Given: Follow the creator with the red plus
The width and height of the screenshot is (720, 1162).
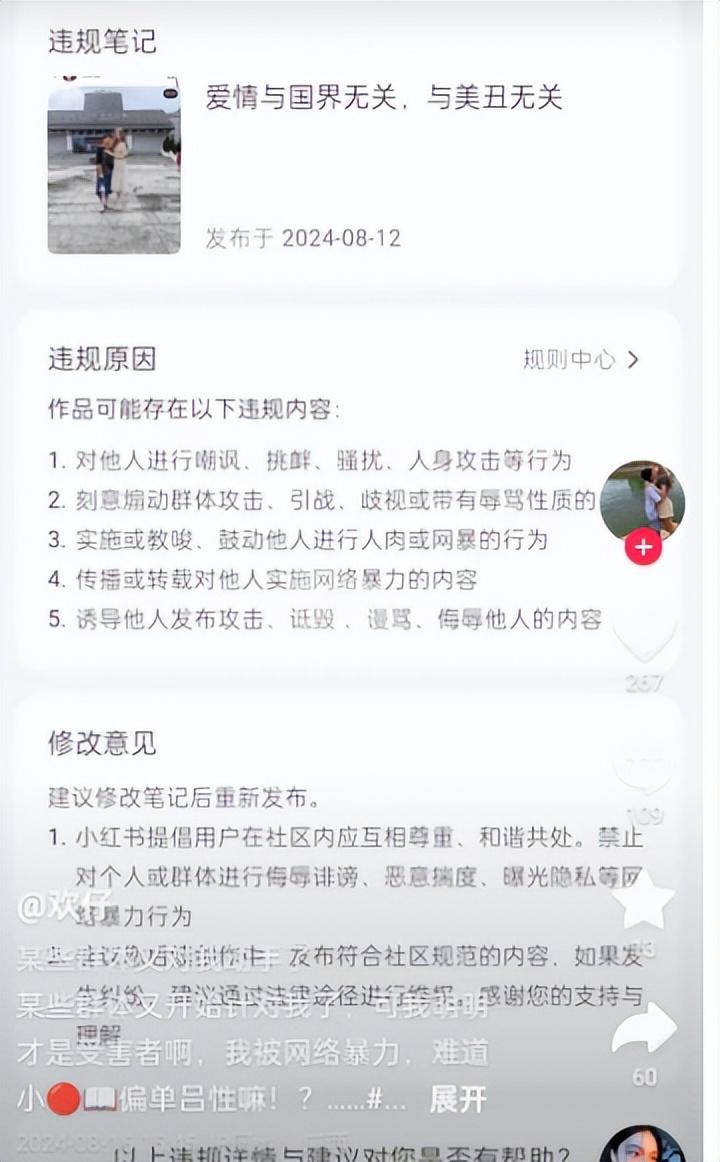Looking at the screenshot, I should 642,548.
